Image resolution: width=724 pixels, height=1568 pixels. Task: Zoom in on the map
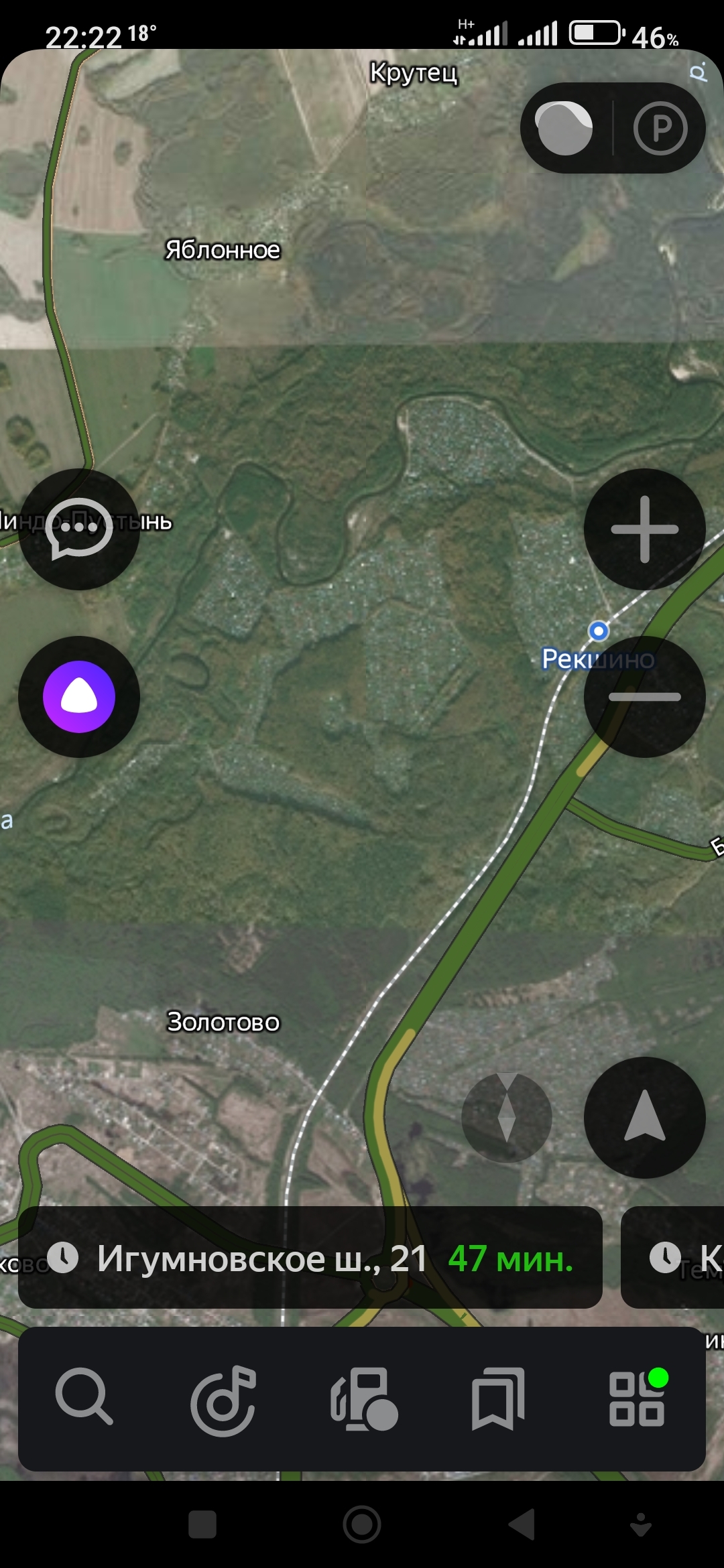click(x=644, y=529)
